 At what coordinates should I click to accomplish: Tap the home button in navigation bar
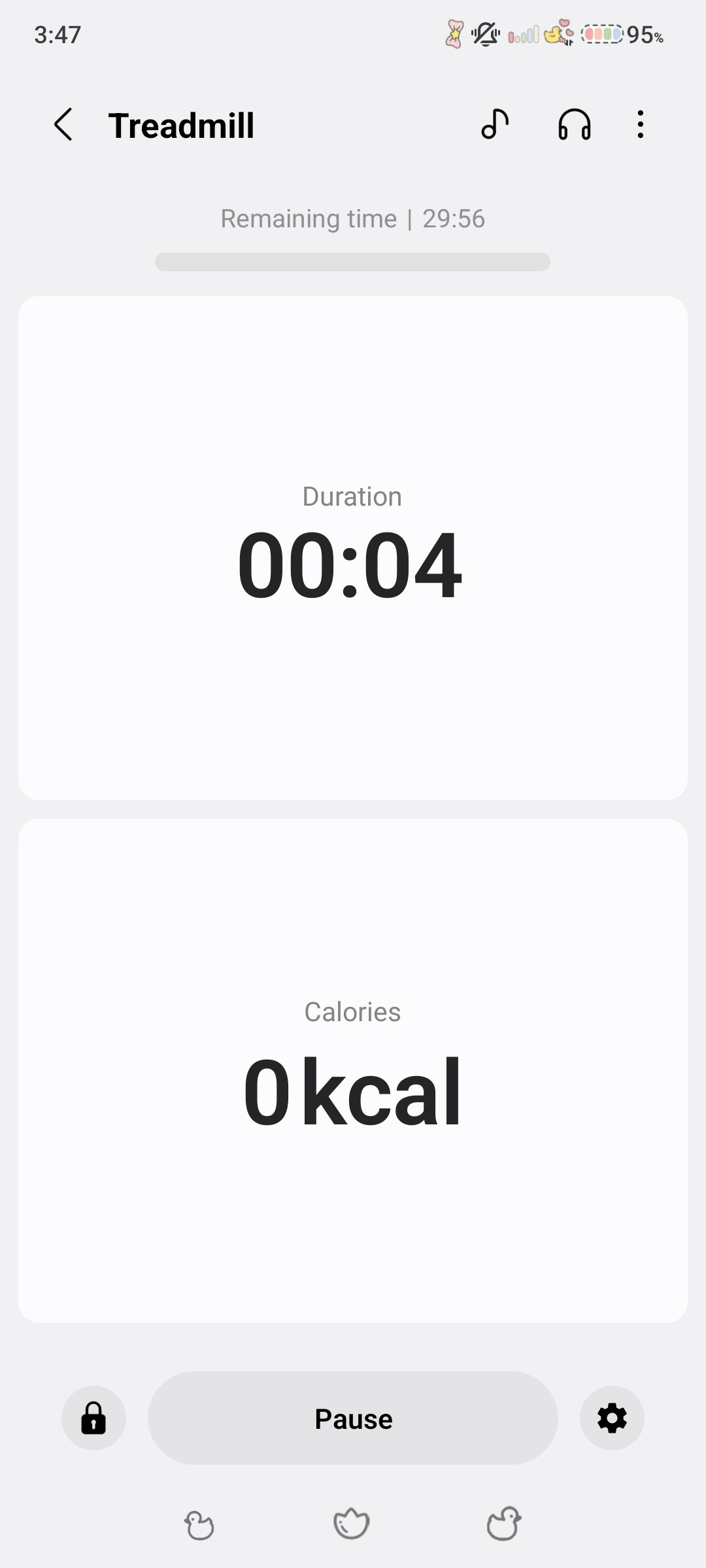(352, 1524)
